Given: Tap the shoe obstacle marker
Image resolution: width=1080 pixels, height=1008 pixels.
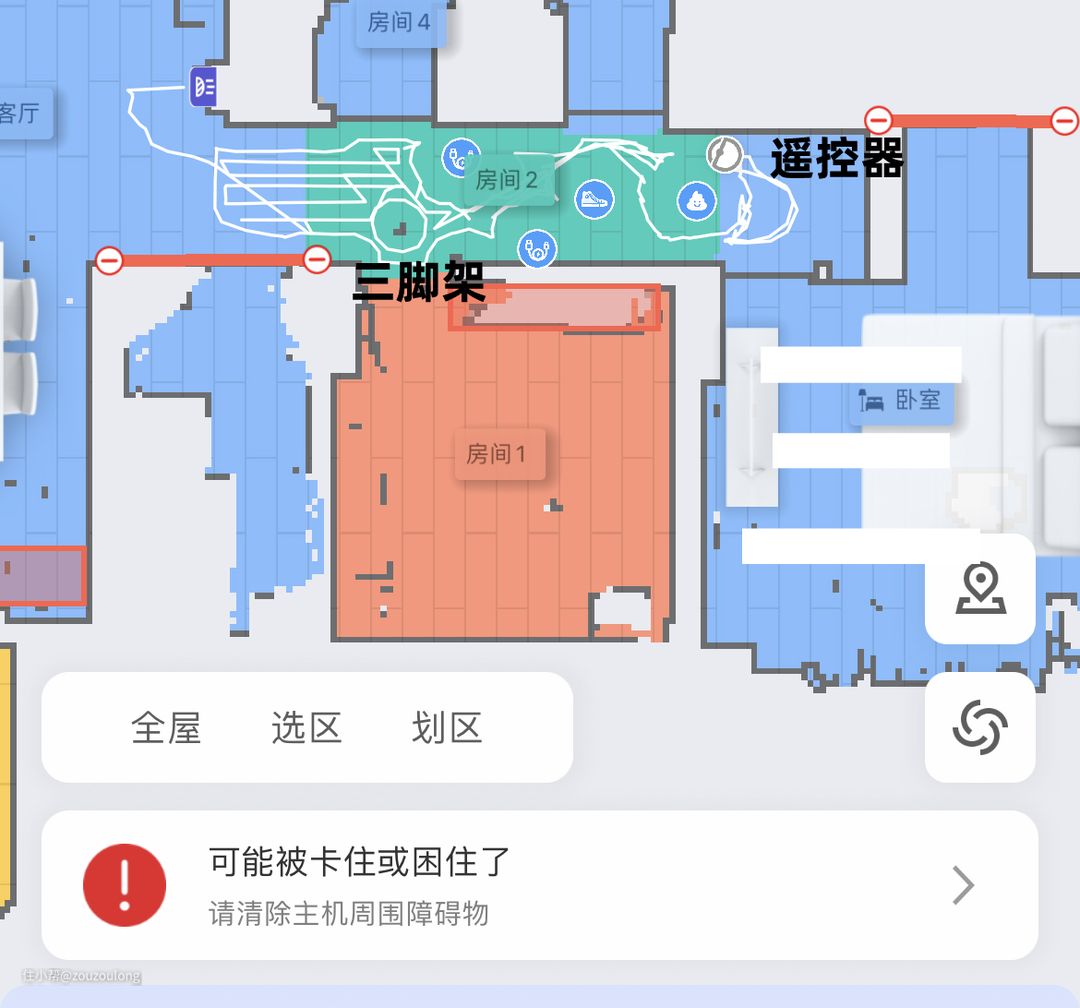Looking at the screenshot, I should [x=594, y=199].
